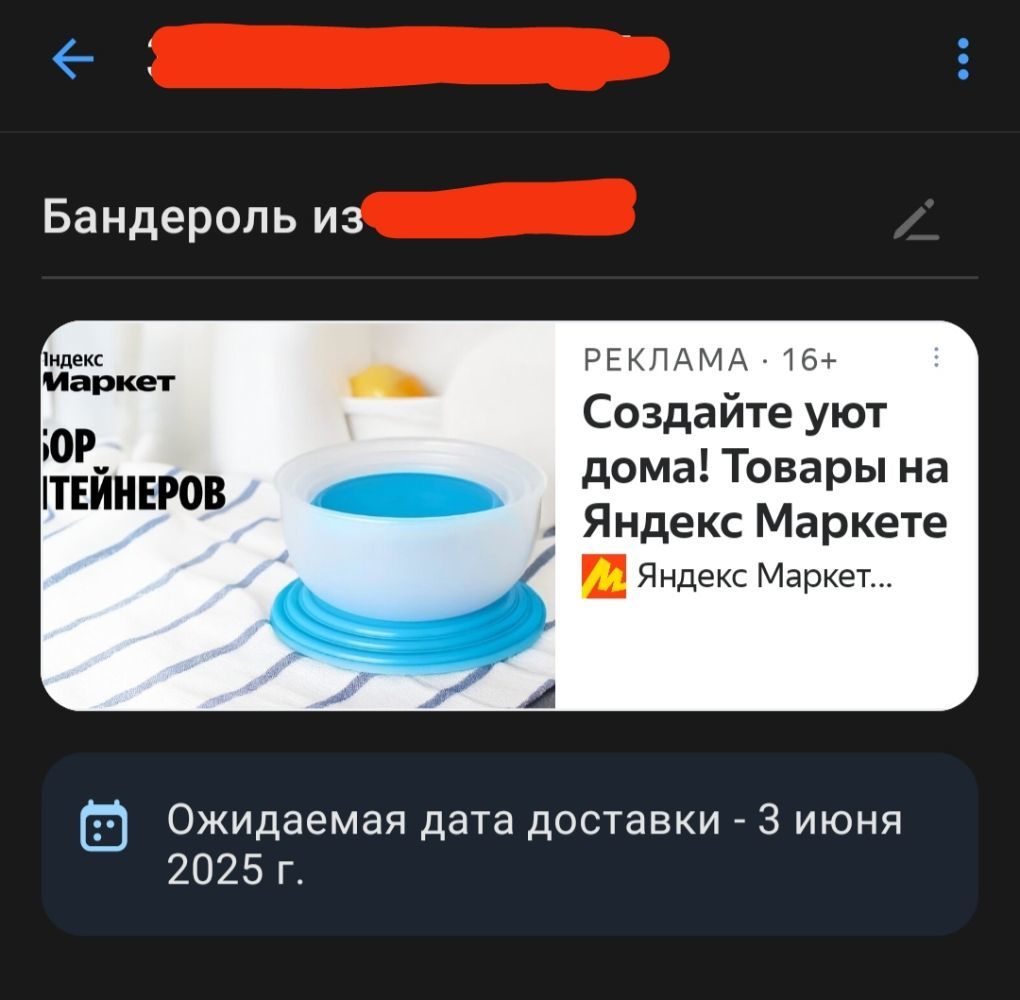The height and width of the screenshot is (1000, 1020).
Task: Open the ad's small options menu
Action: [x=937, y=357]
